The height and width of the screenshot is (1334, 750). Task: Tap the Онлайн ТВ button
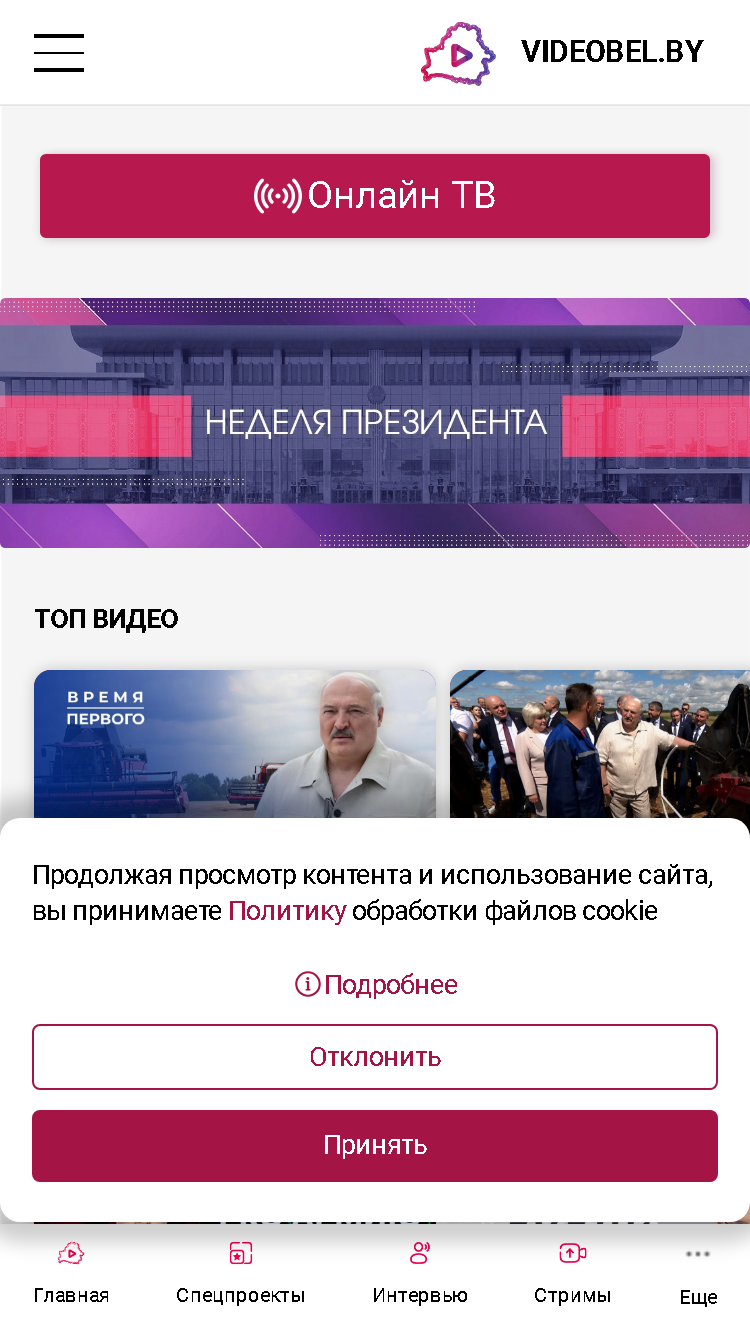pyautogui.click(x=375, y=196)
